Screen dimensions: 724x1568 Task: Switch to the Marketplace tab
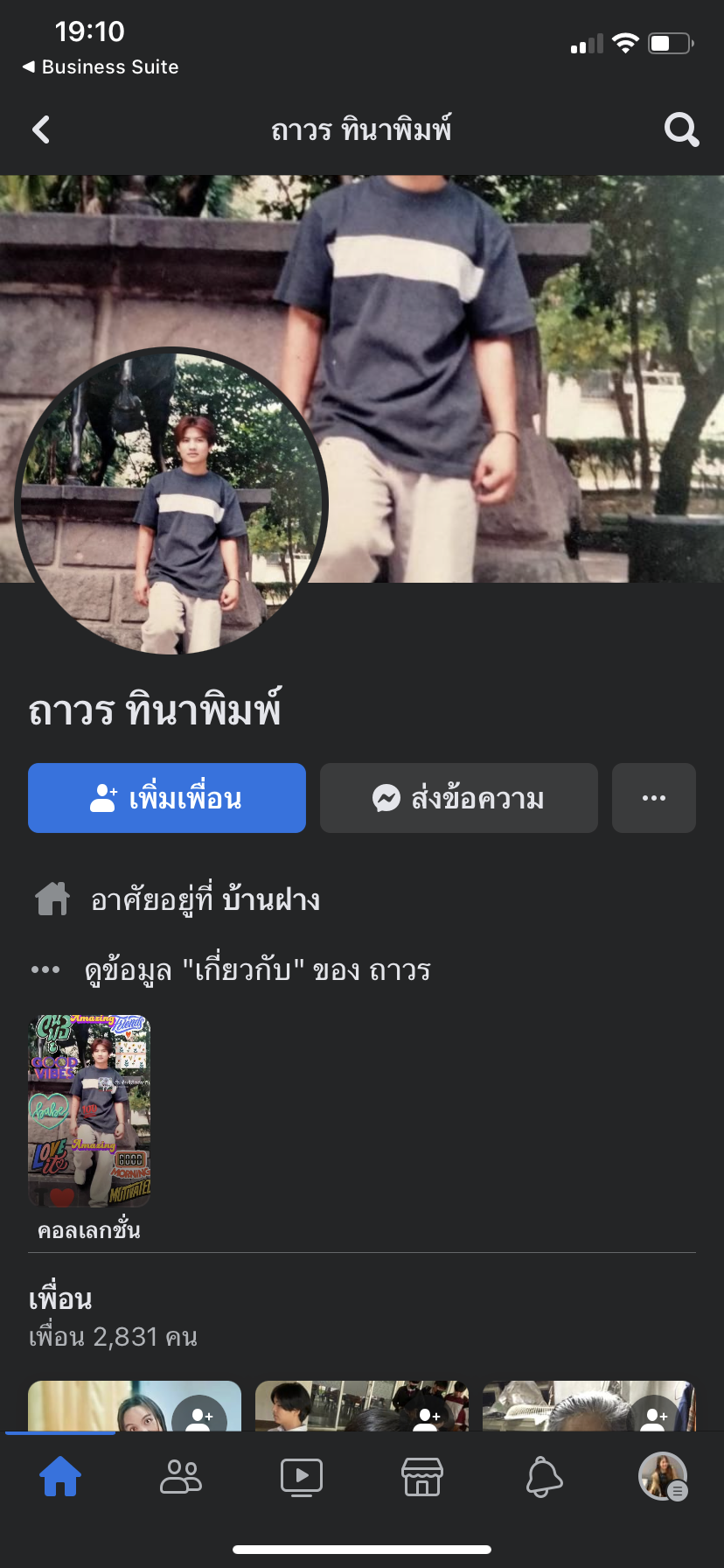pyautogui.click(x=422, y=1476)
